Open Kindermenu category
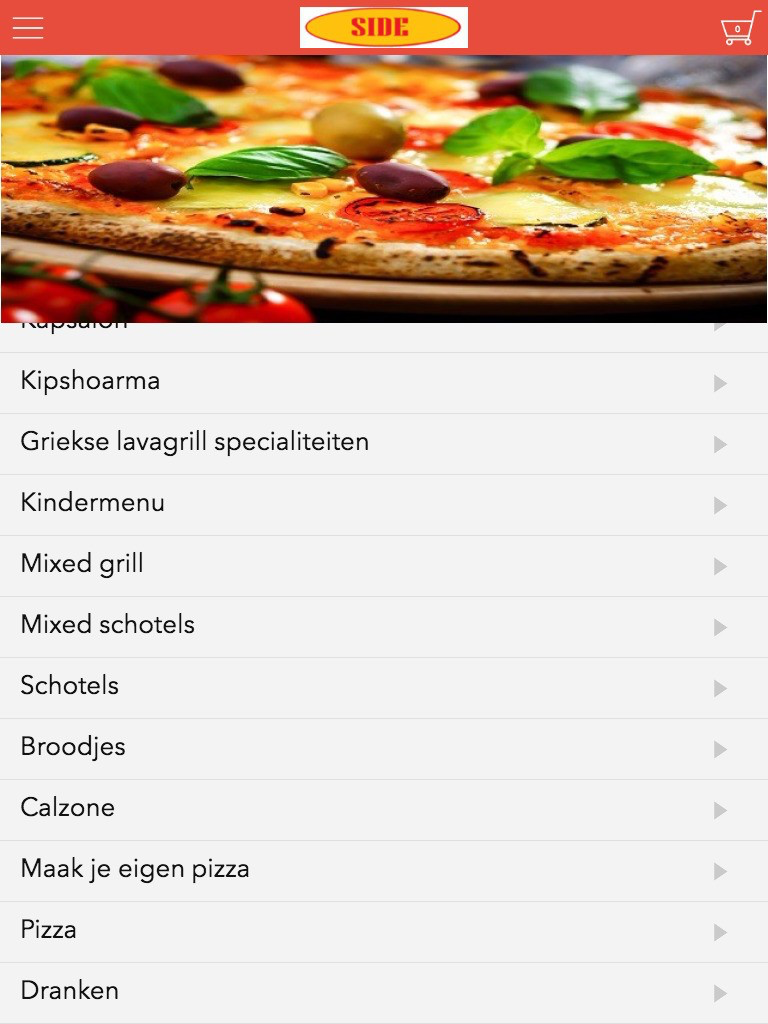 pos(384,504)
